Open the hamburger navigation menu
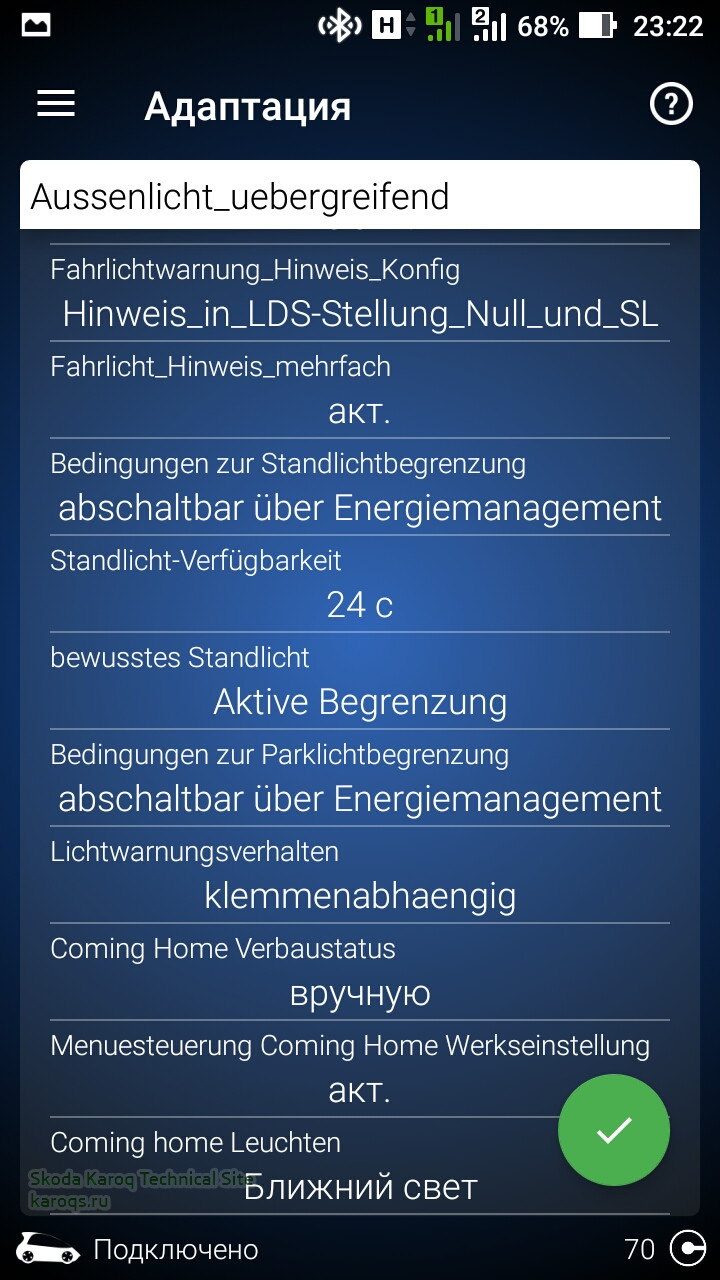Screen dimensions: 720x1280 pyautogui.click(x=56, y=104)
